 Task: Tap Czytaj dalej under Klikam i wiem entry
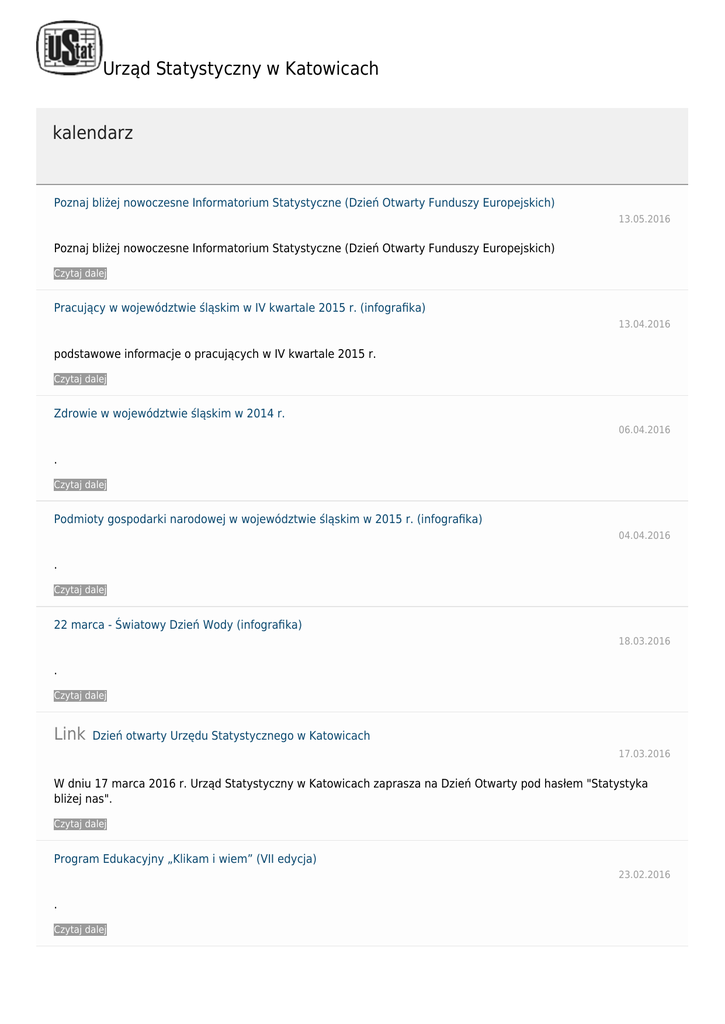[80, 930]
